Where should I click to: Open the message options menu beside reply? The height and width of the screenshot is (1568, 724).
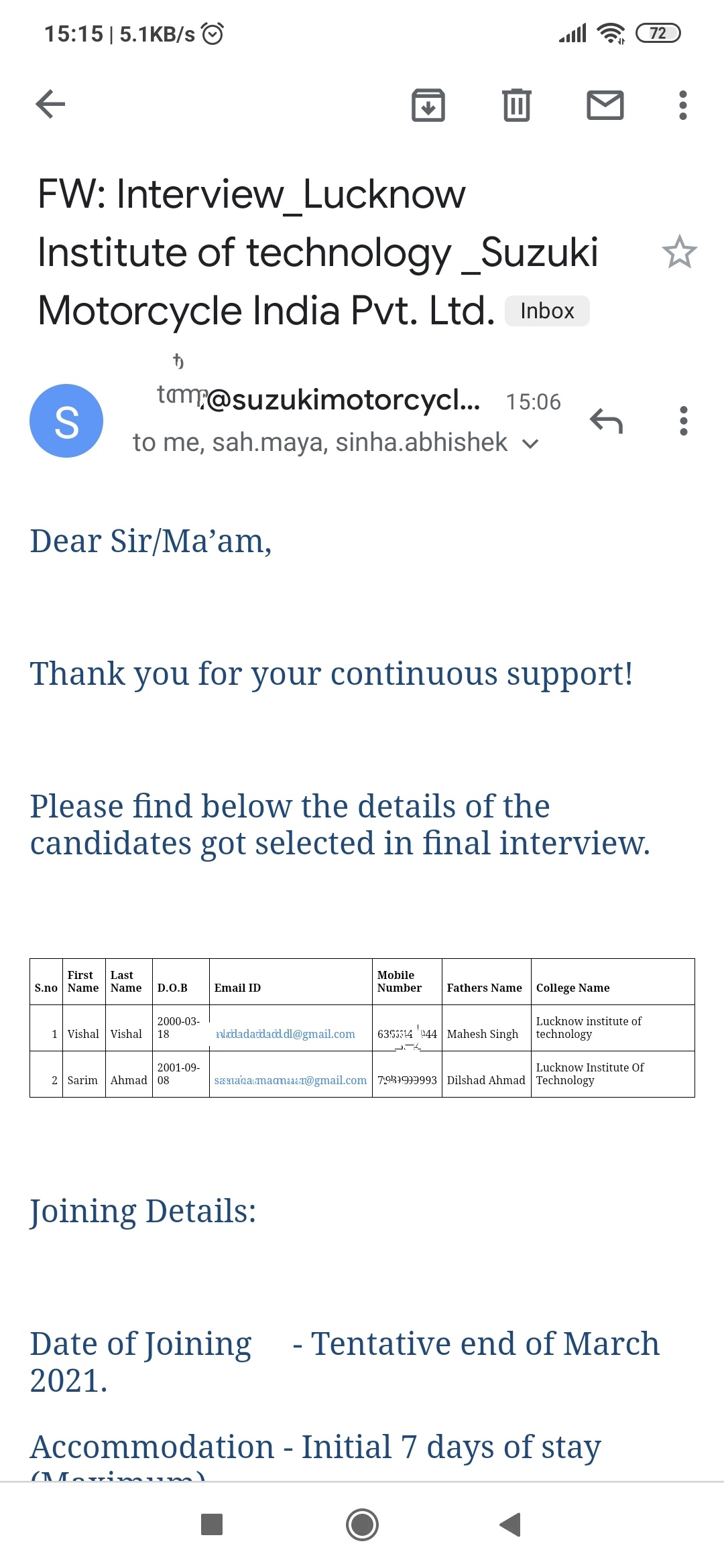pos(684,421)
